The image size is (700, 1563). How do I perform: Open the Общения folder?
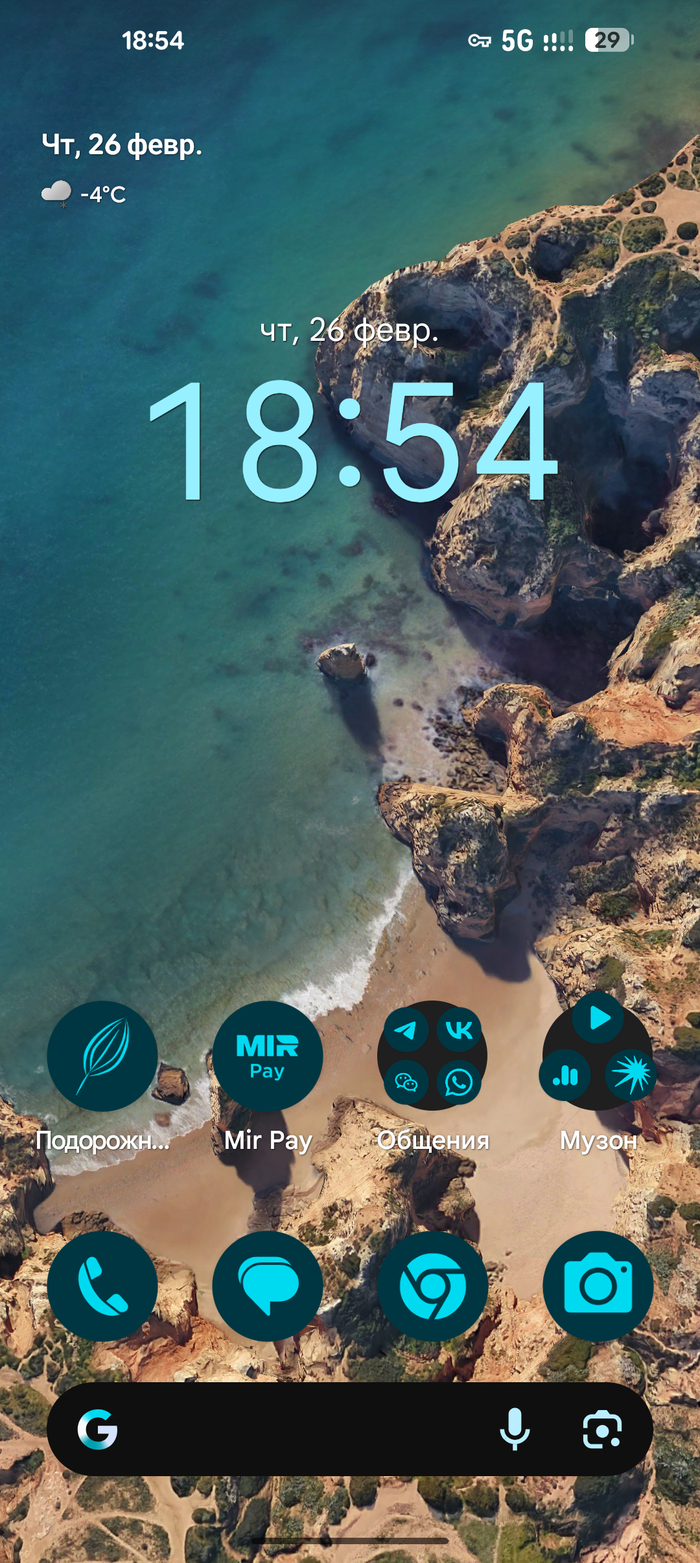[432, 1055]
